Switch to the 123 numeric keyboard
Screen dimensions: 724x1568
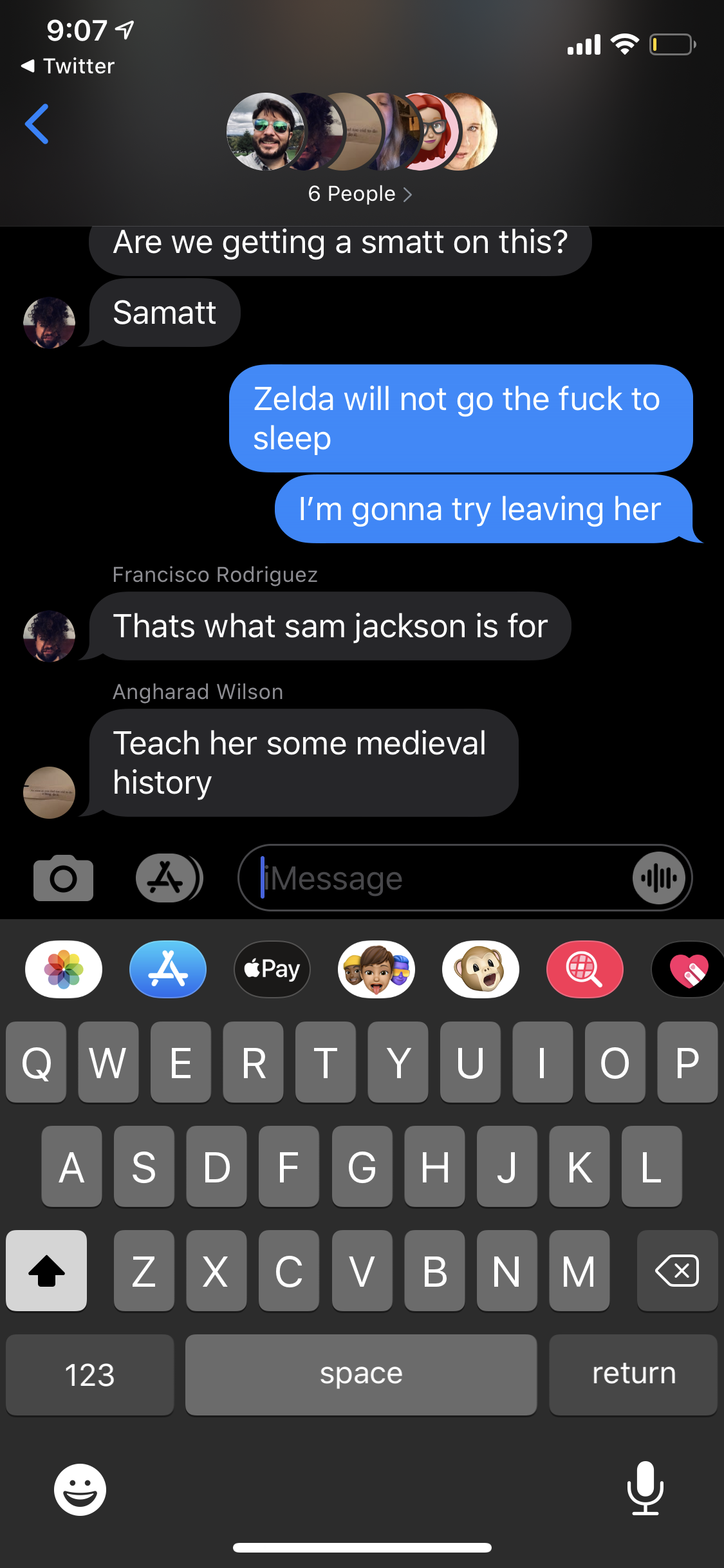pyautogui.click(x=89, y=1375)
